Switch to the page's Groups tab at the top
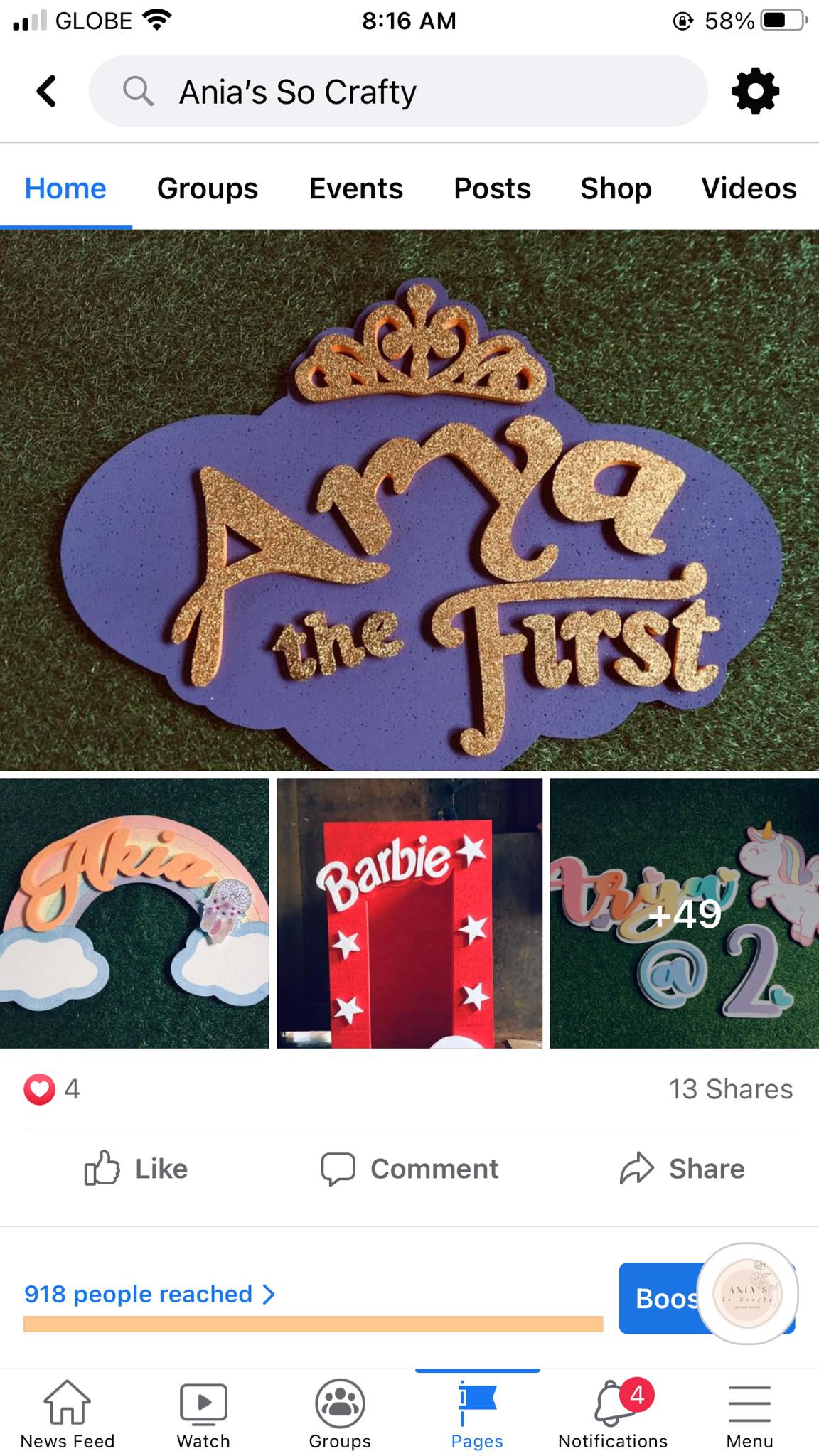 pyautogui.click(x=207, y=188)
